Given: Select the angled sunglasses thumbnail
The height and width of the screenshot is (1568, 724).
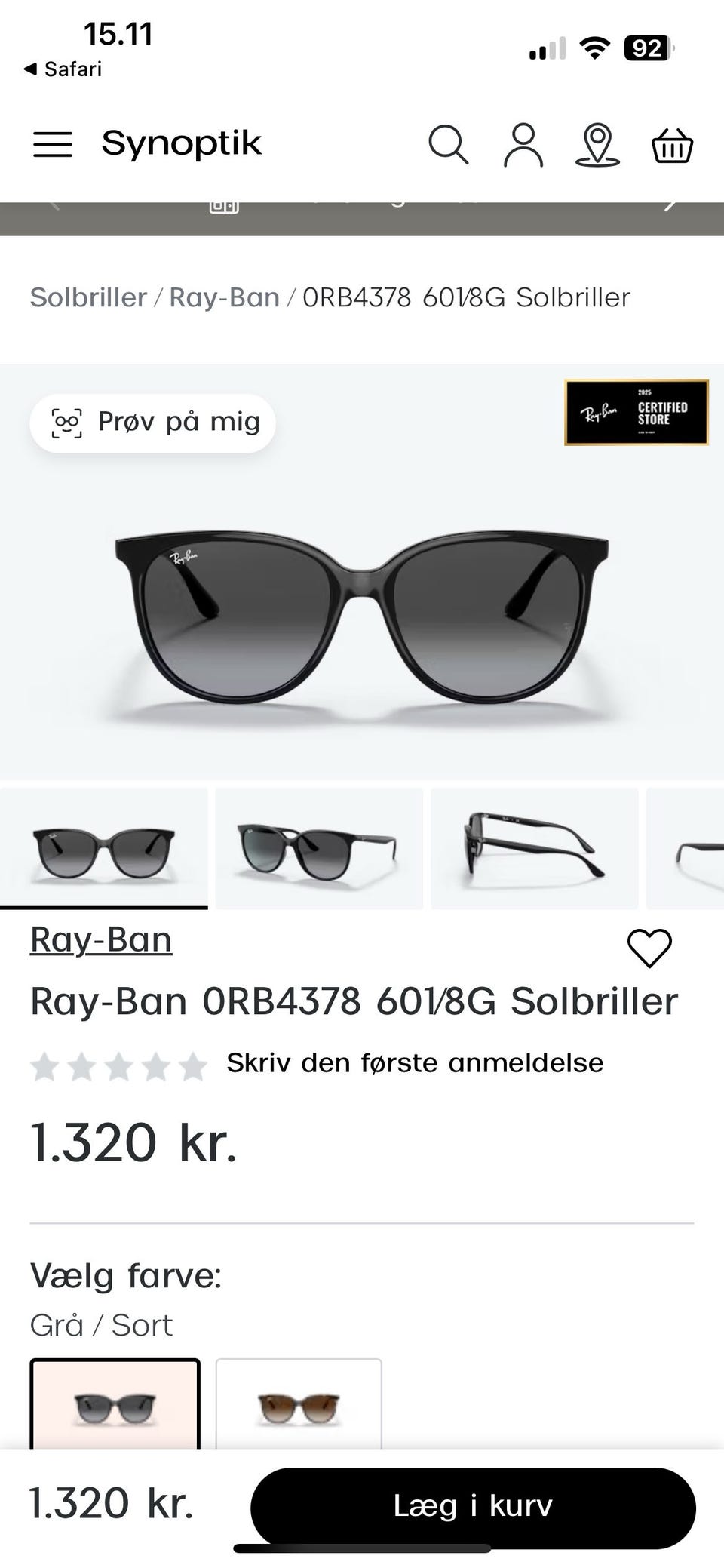Looking at the screenshot, I should click(x=318, y=847).
